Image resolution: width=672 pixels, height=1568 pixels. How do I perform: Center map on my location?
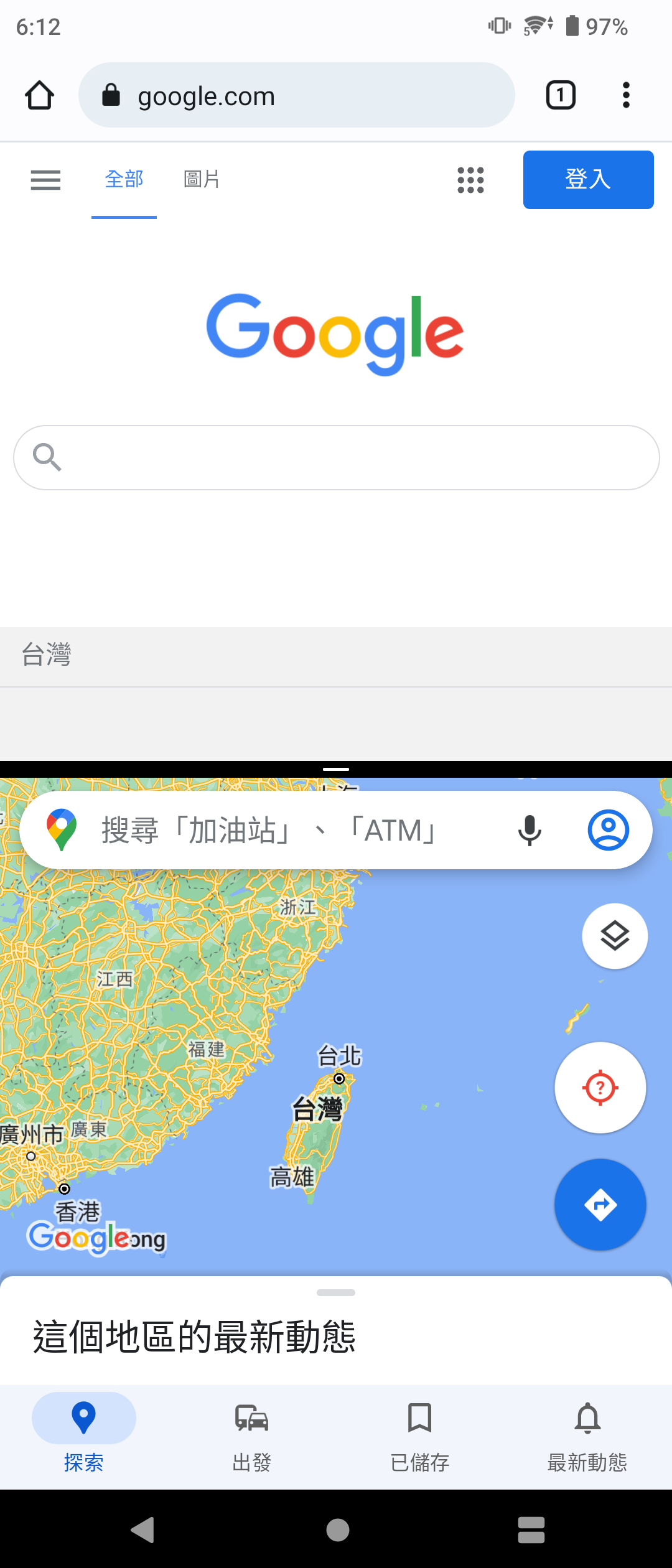click(599, 1087)
